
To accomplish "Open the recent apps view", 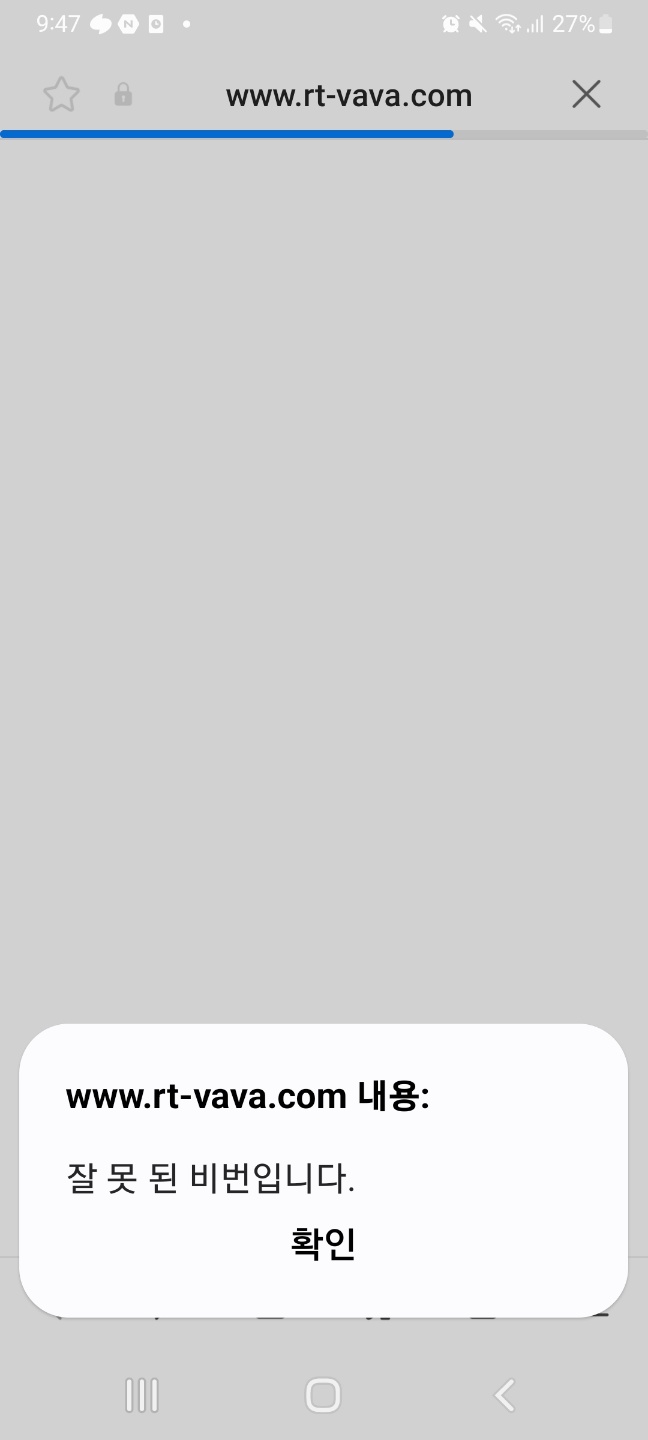I will coord(142,1394).
